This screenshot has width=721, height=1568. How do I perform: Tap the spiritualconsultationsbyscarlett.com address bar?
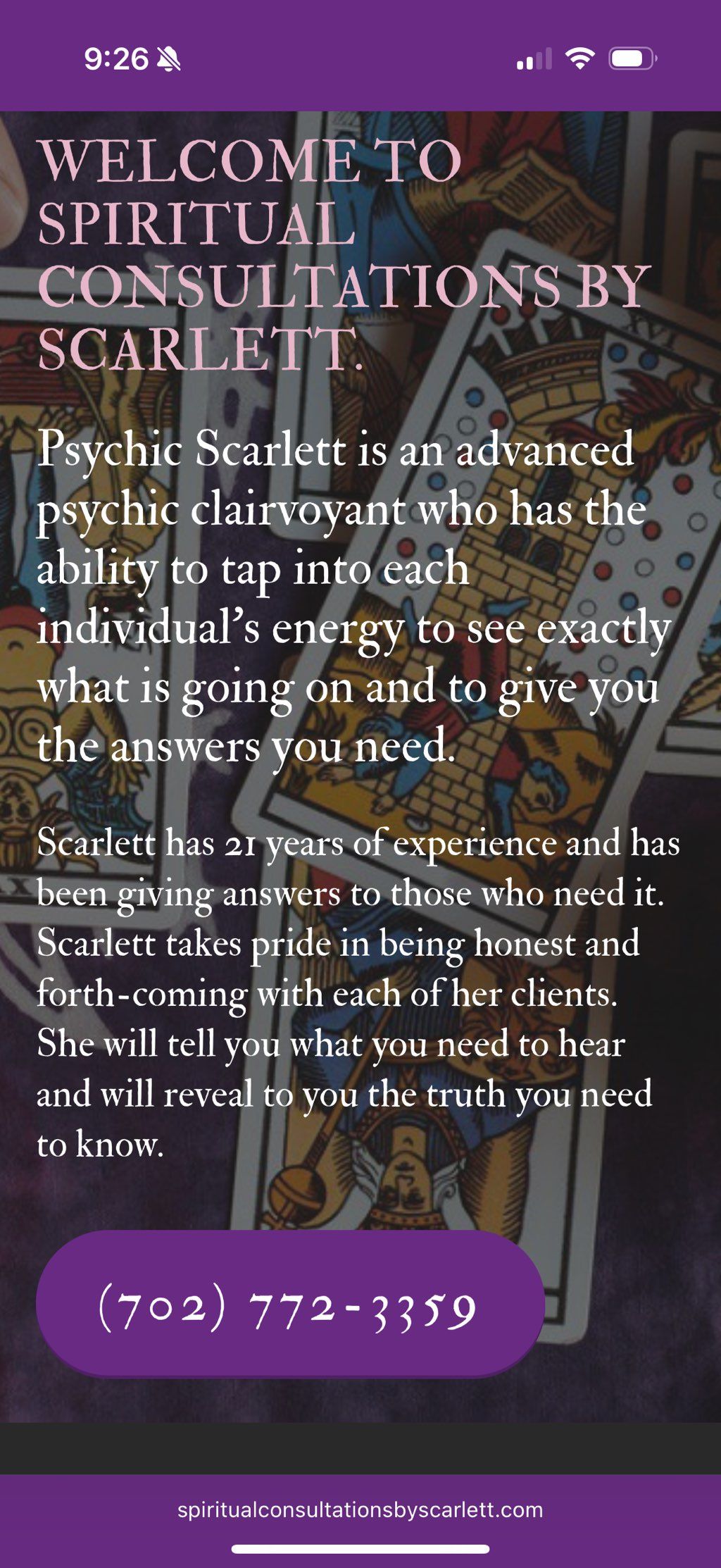point(360,1510)
